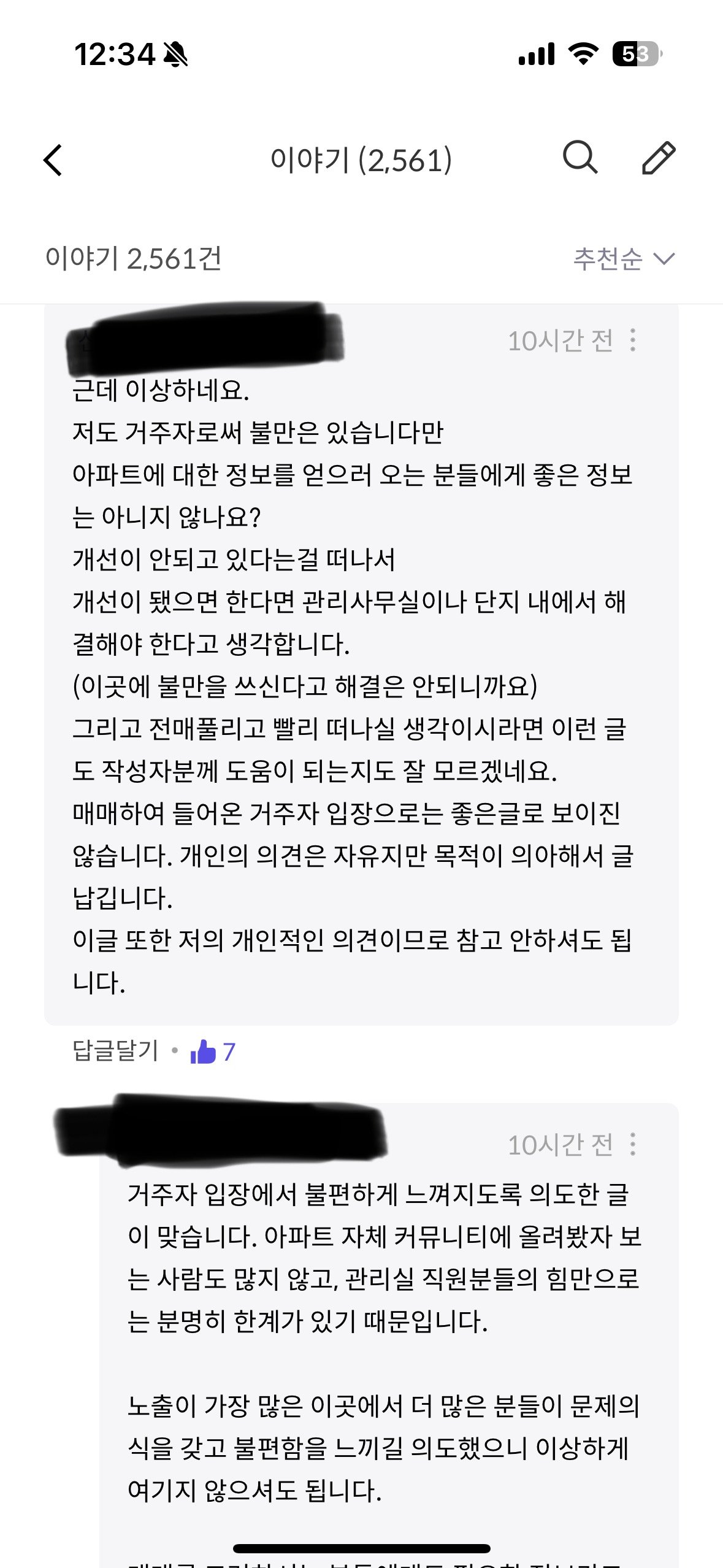Like the comment with 7 thumbs up
Viewport: 723px width, 1568px height.
point(204,1051)
